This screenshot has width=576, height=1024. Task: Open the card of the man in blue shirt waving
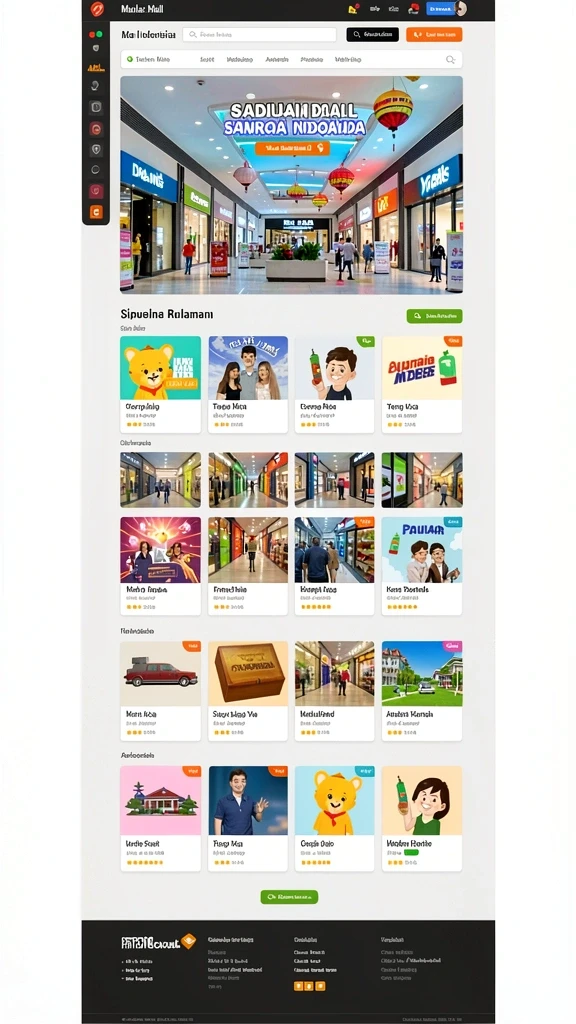pos(248,818)
